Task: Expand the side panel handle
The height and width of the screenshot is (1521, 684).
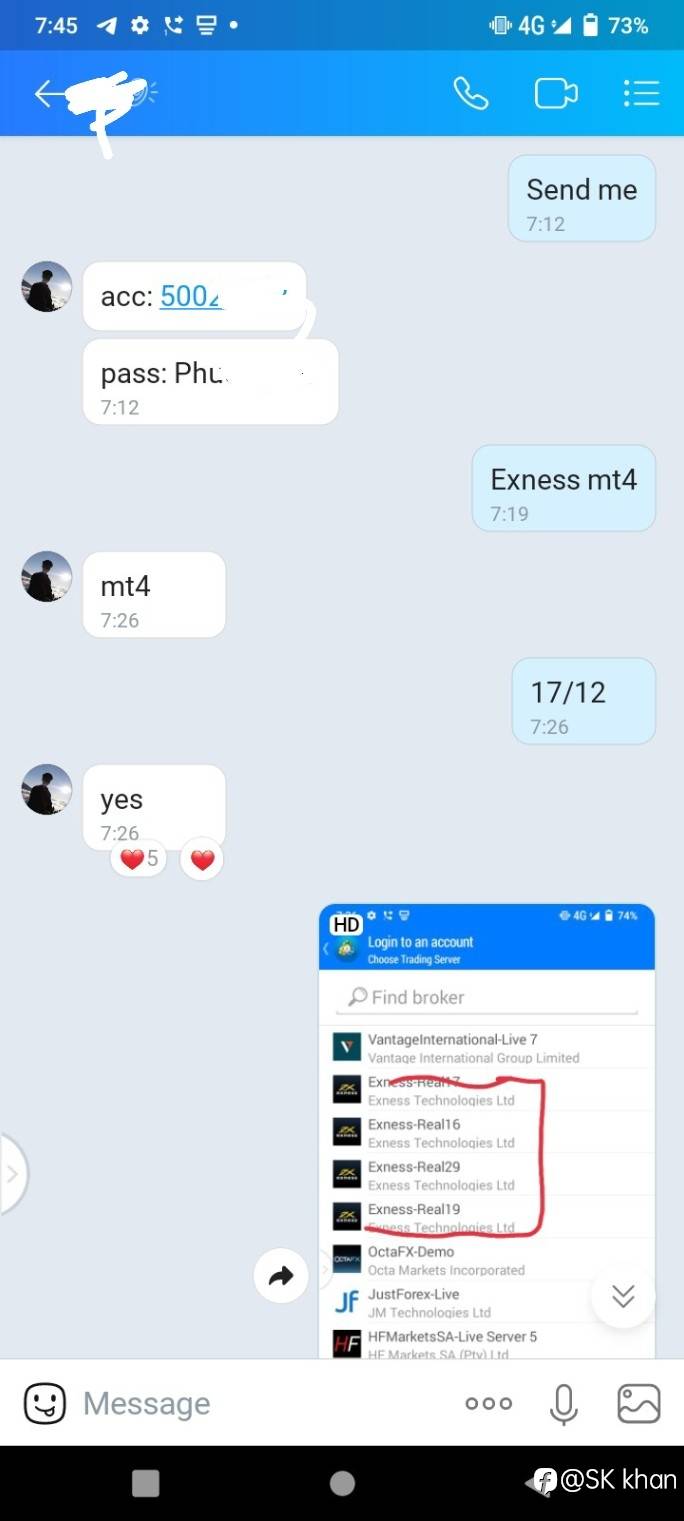Action: tap(12, 1173)
